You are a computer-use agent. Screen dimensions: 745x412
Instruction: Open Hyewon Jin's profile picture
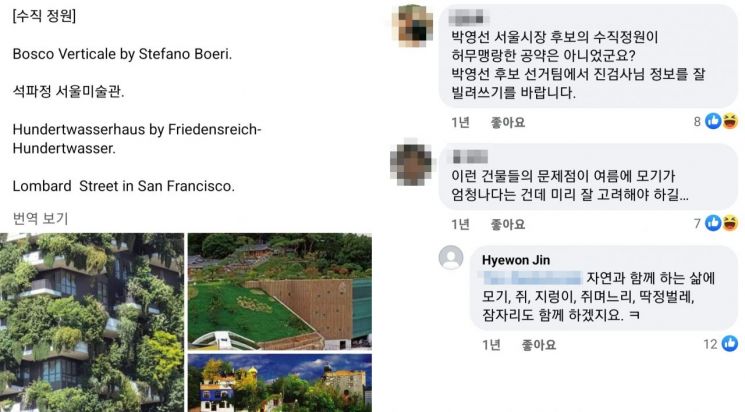(x=450, y=258)
